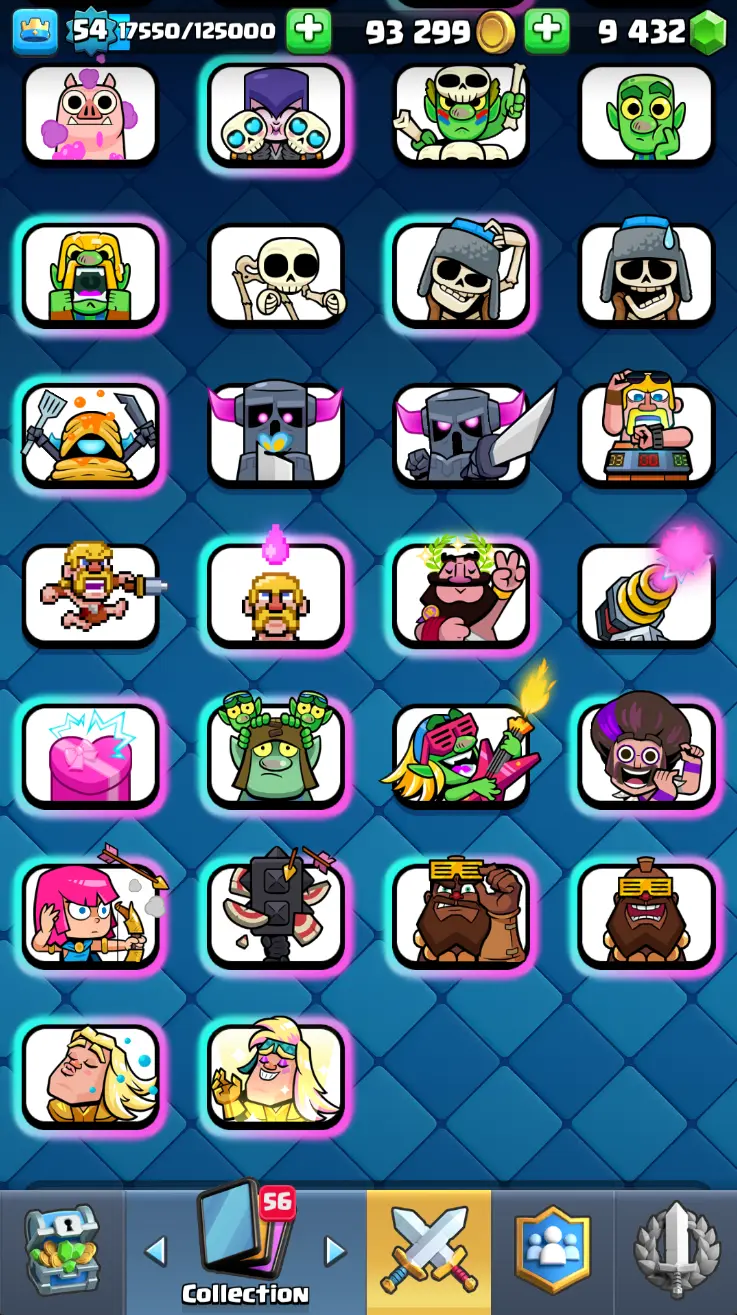The image size is (737, 1315).
Task: Tap the plus button beside the experience bar
Action: coord(308,31)
